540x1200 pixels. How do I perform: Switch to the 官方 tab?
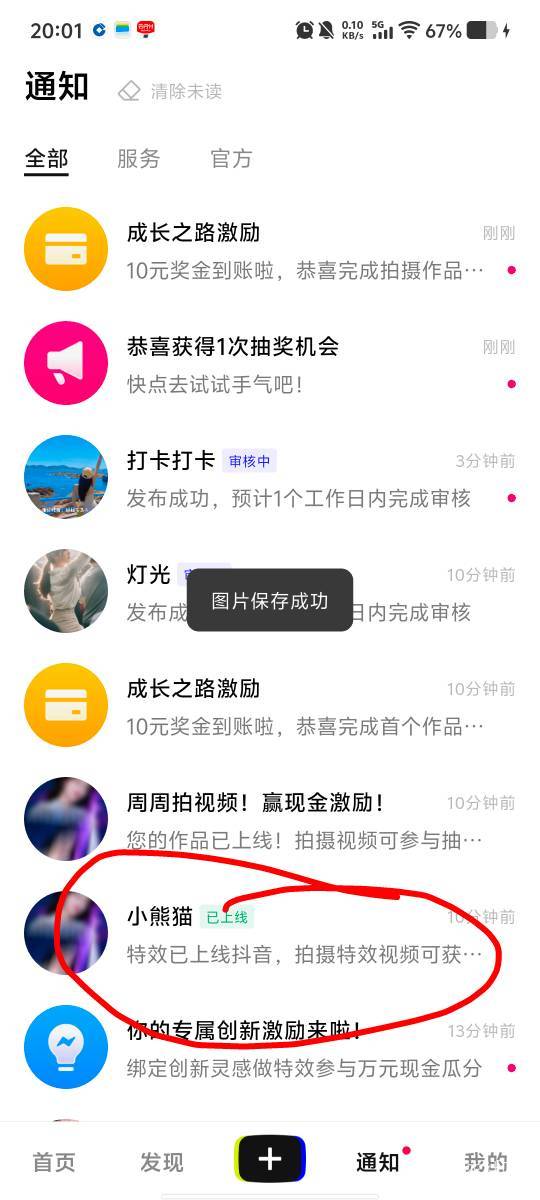point(231,158)
